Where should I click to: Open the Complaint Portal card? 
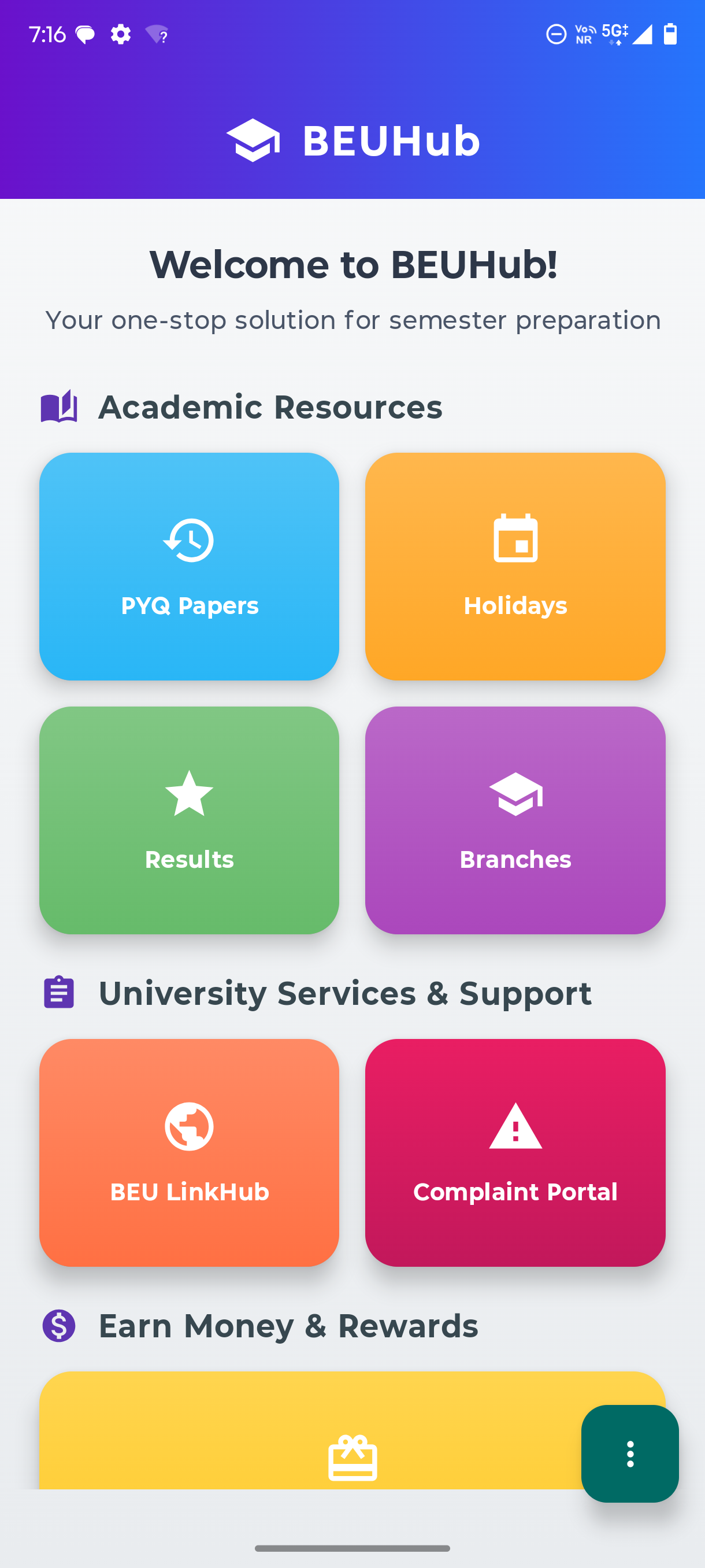click(515, 1156)
